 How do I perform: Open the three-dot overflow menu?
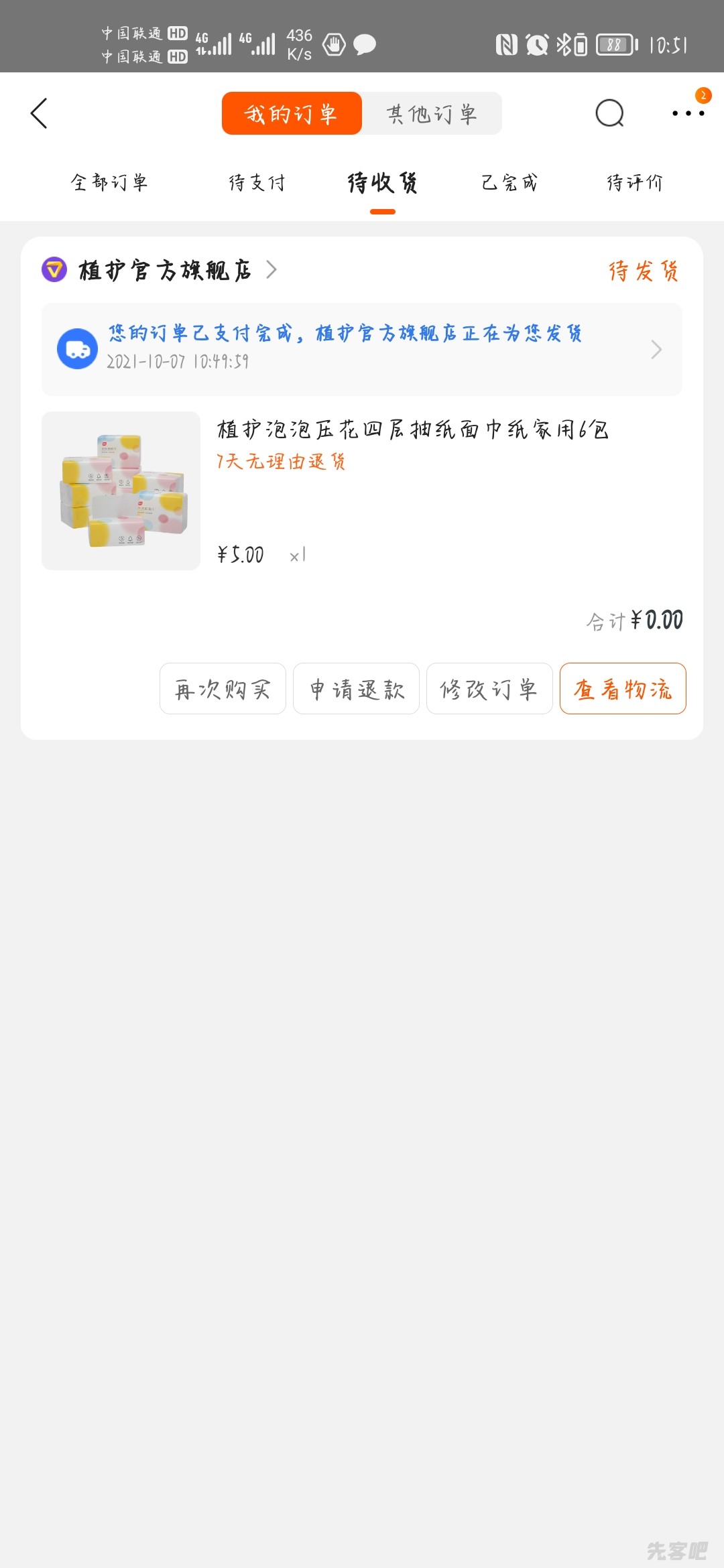(x=688, y=113)
